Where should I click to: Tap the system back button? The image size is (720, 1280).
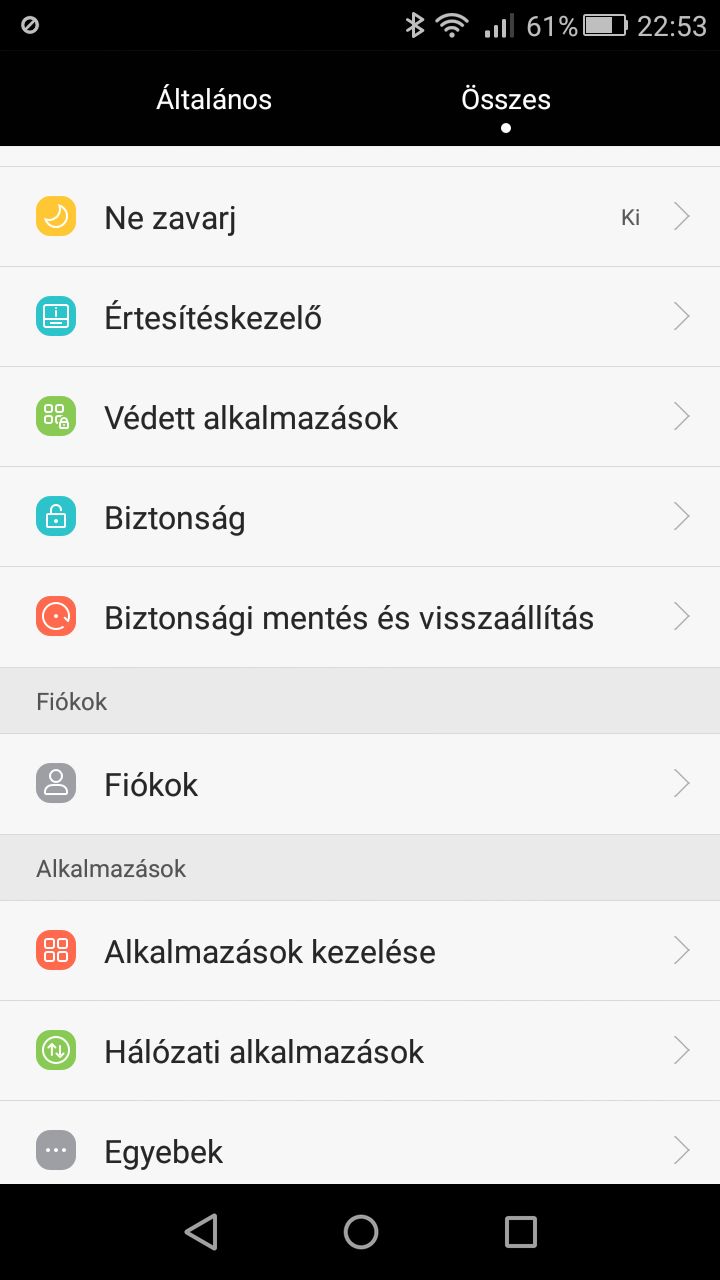[201, 1232]
